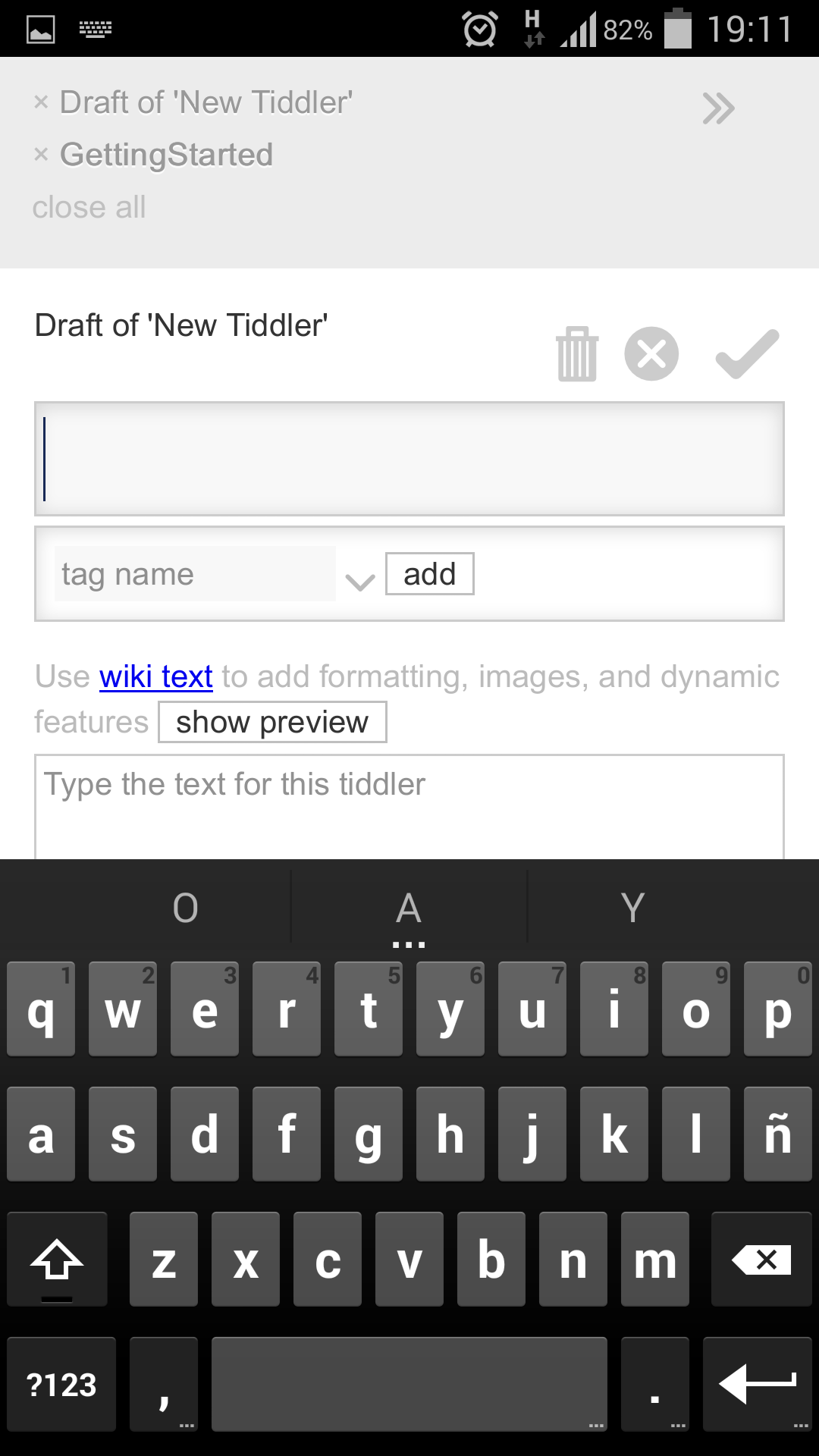Expand the sidebar via the double chevron
The image size is (819, 1456).
tap(718, 108)
